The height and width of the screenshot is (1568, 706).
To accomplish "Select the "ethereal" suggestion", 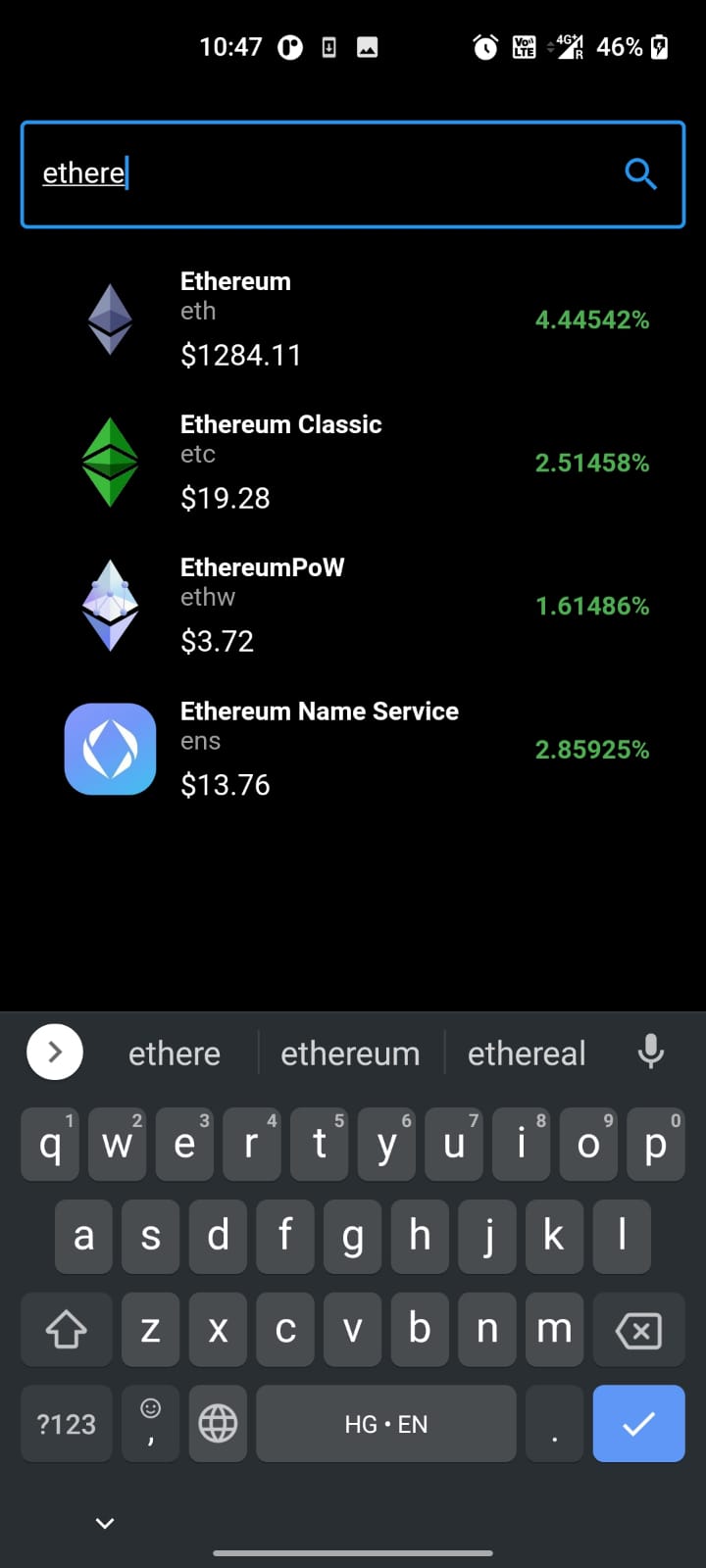I will pyautogui.click(x=527, y=1052).
